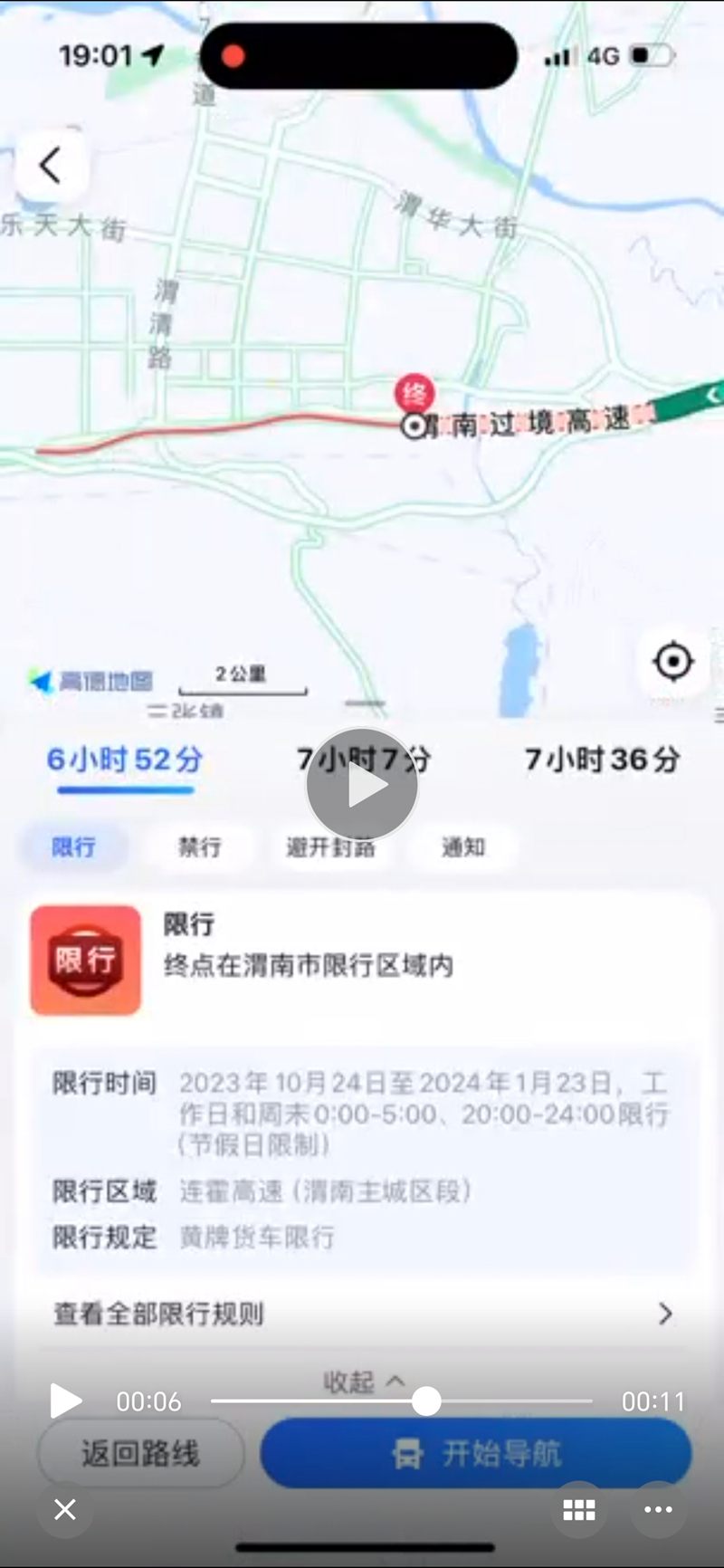Open the grid view icon
The height and width of the screenshot is (1568, 724).
tap(579, 1509)
